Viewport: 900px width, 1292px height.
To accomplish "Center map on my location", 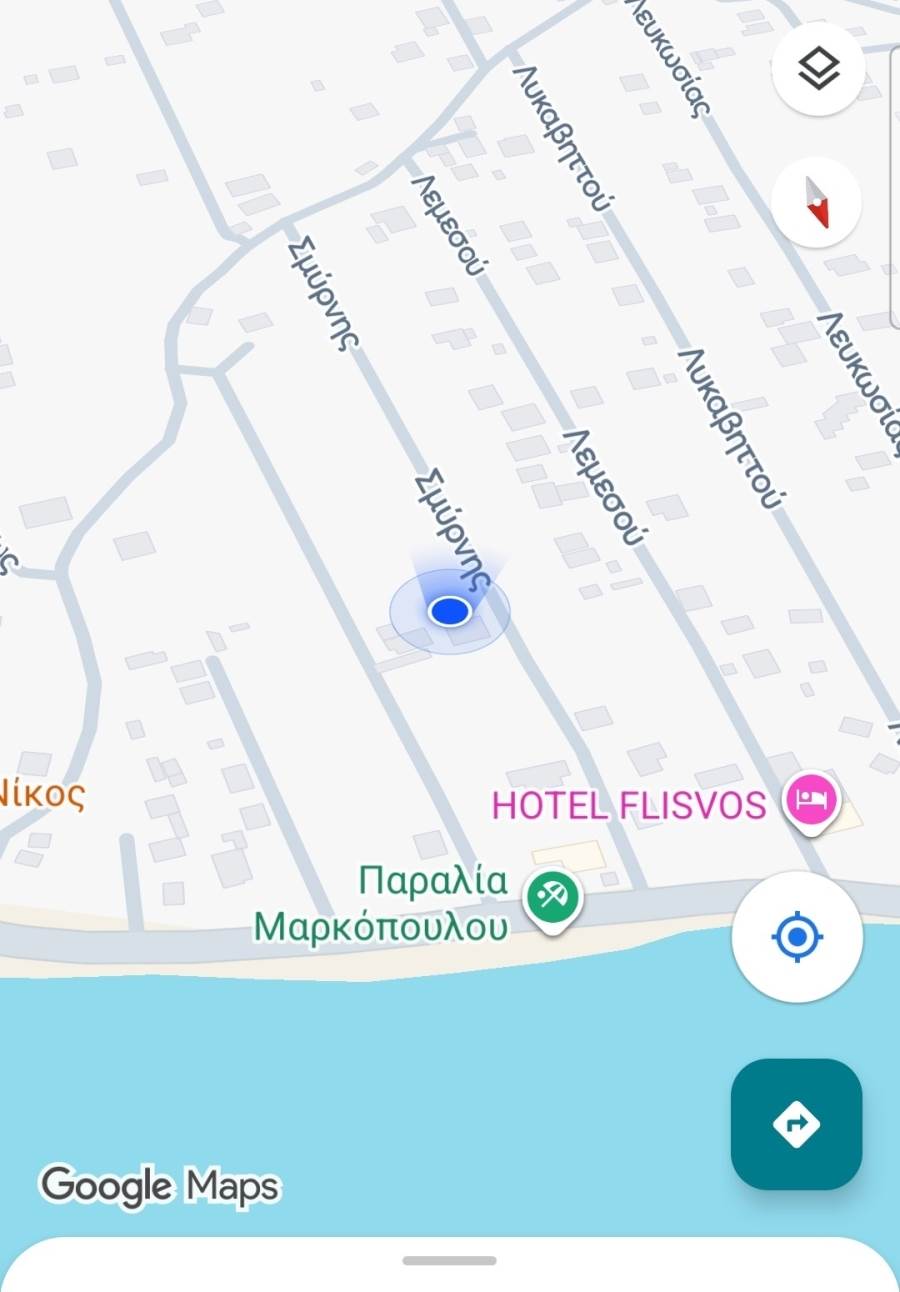I will tap(797, 937).
